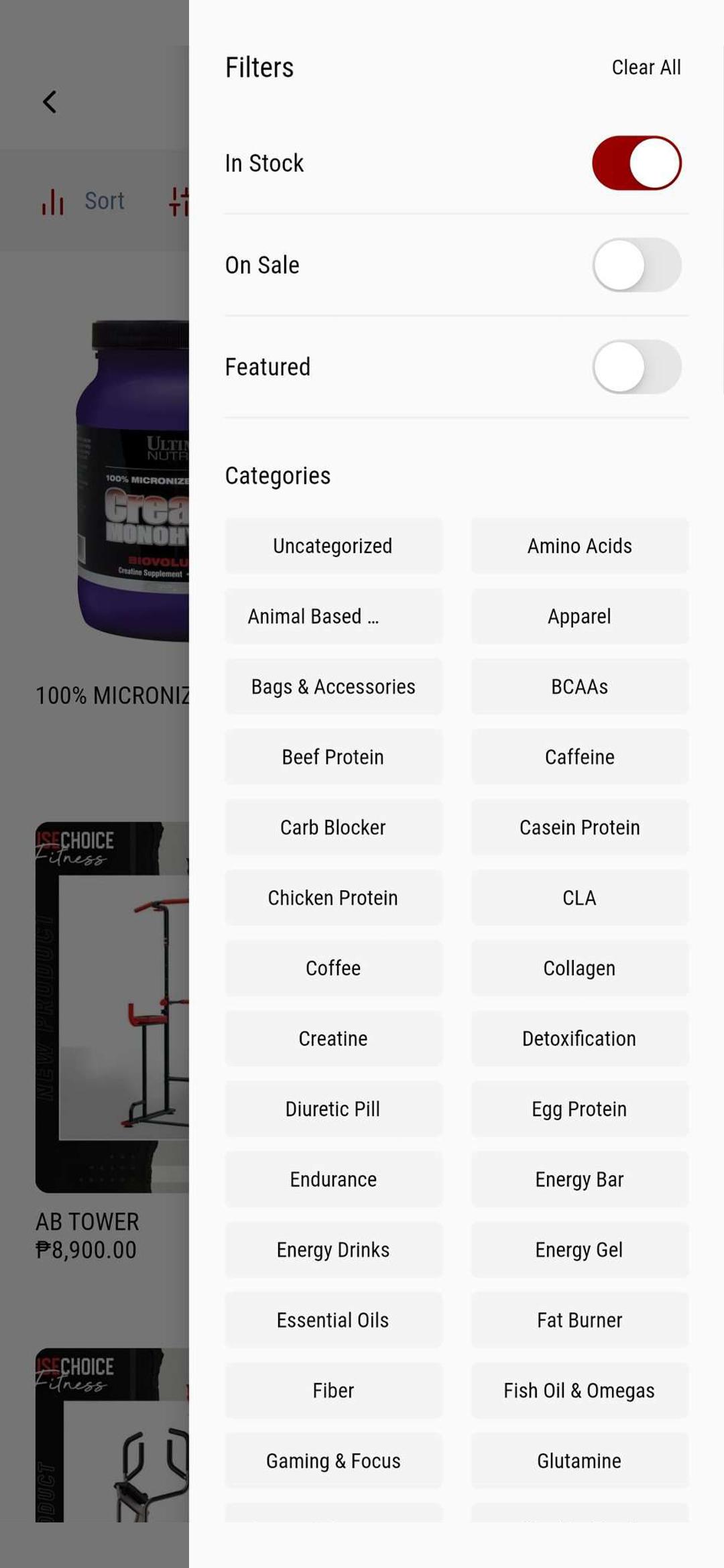
Task: Select the Amino Acids category
Action: pos(580,546)
